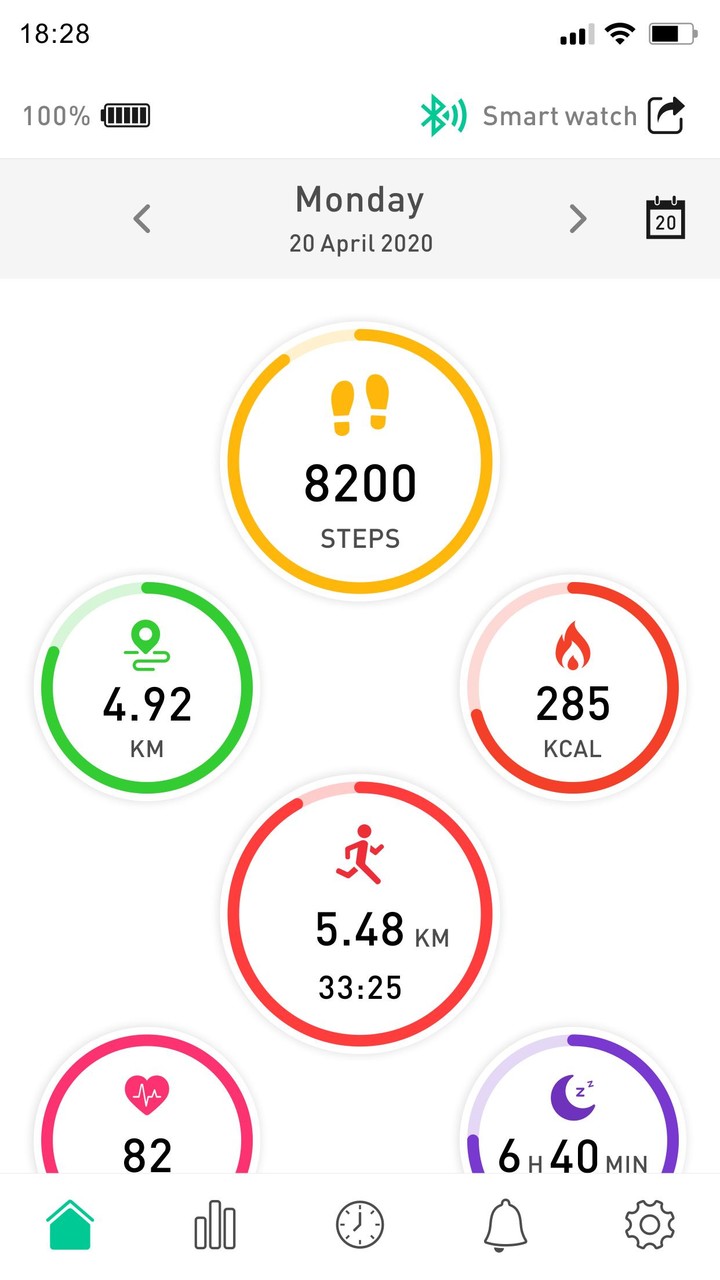Open the 4.92 KM distance card
This screenshot has width=720, height=1280.
click(x=147, y=688)
